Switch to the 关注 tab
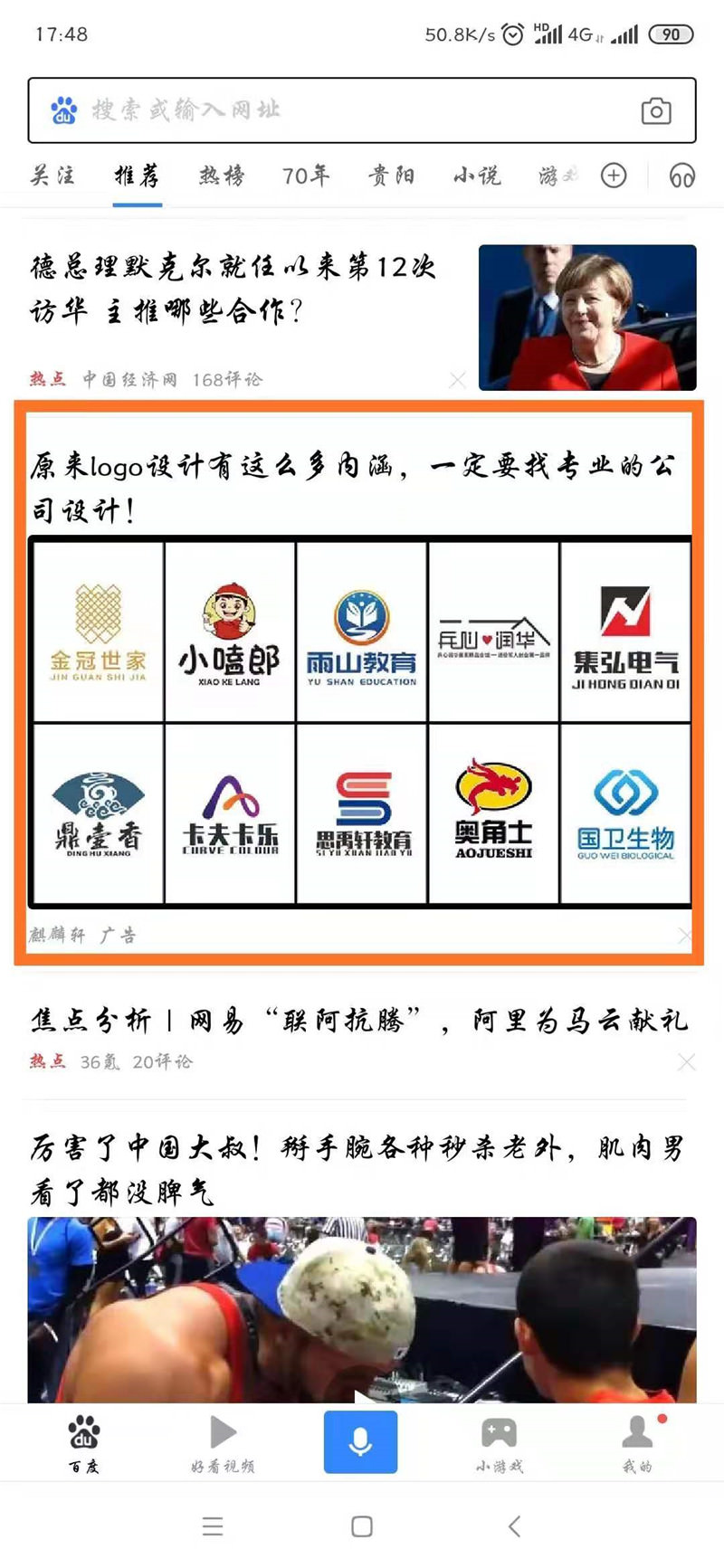This screenshot has height=1568, width=724. tap(51, 176)
